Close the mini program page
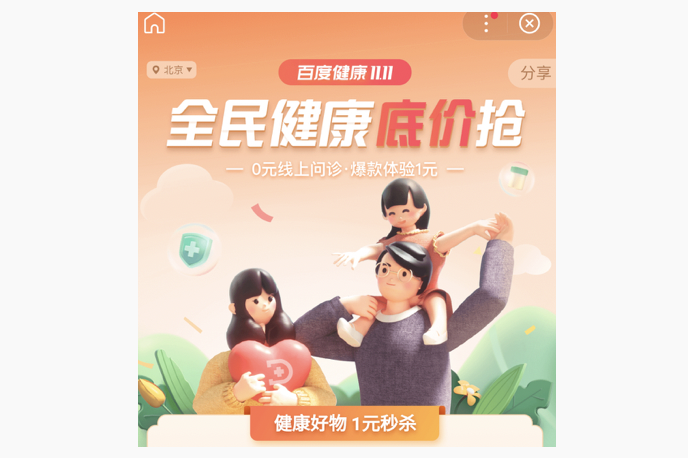Screen dimensions: 688x458 click(x=529, y=24)
